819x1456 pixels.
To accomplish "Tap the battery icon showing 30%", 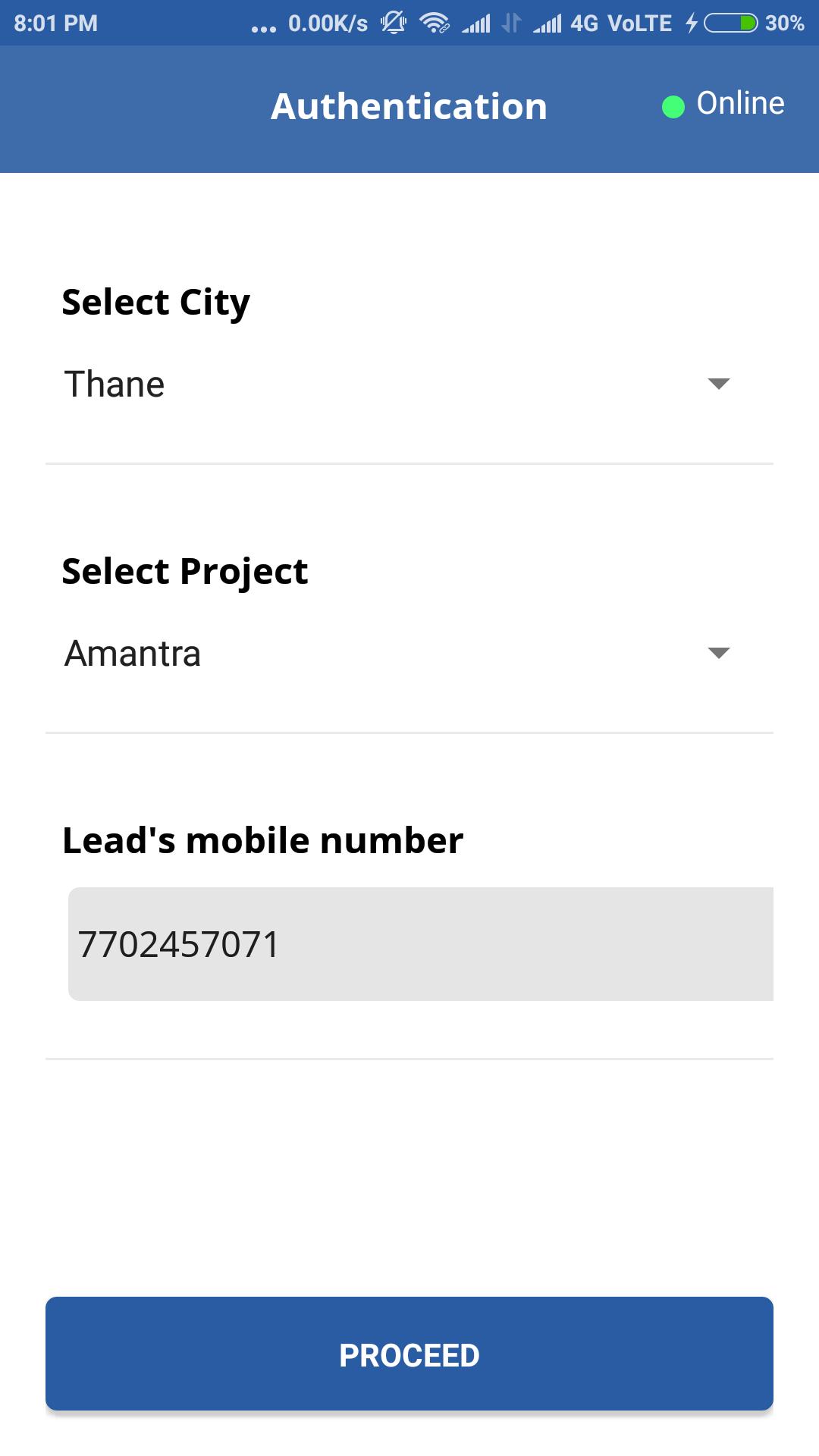I will pos(732,23).
